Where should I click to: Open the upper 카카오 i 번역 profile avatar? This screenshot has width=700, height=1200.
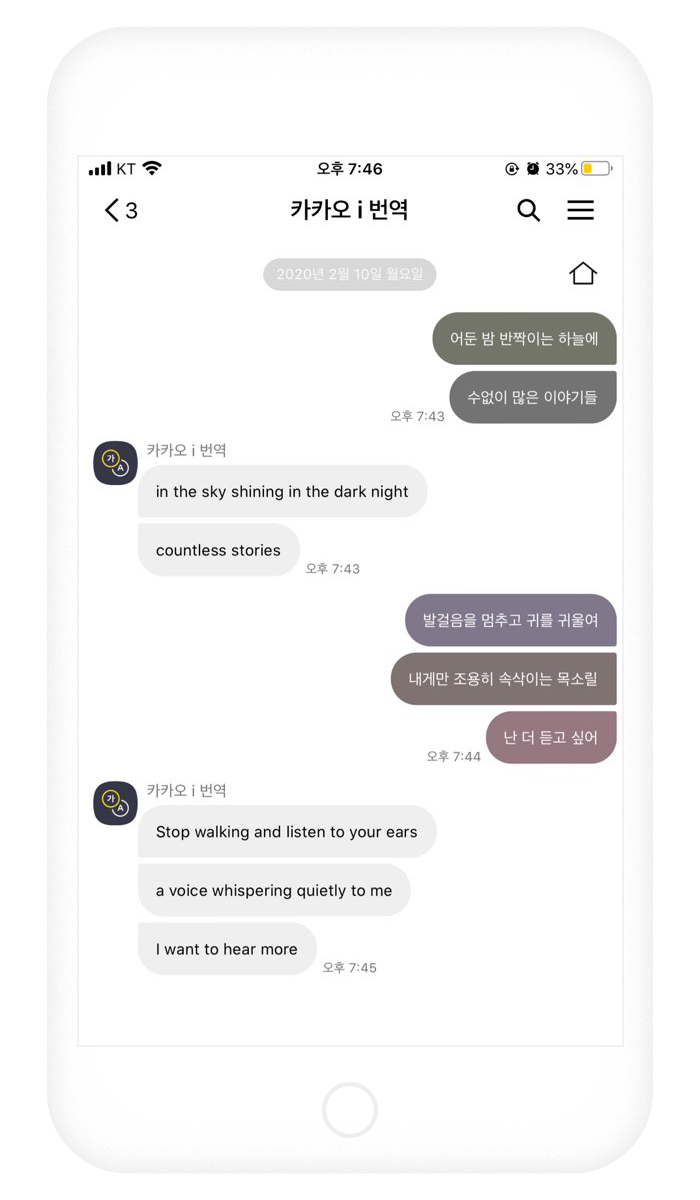115,463
